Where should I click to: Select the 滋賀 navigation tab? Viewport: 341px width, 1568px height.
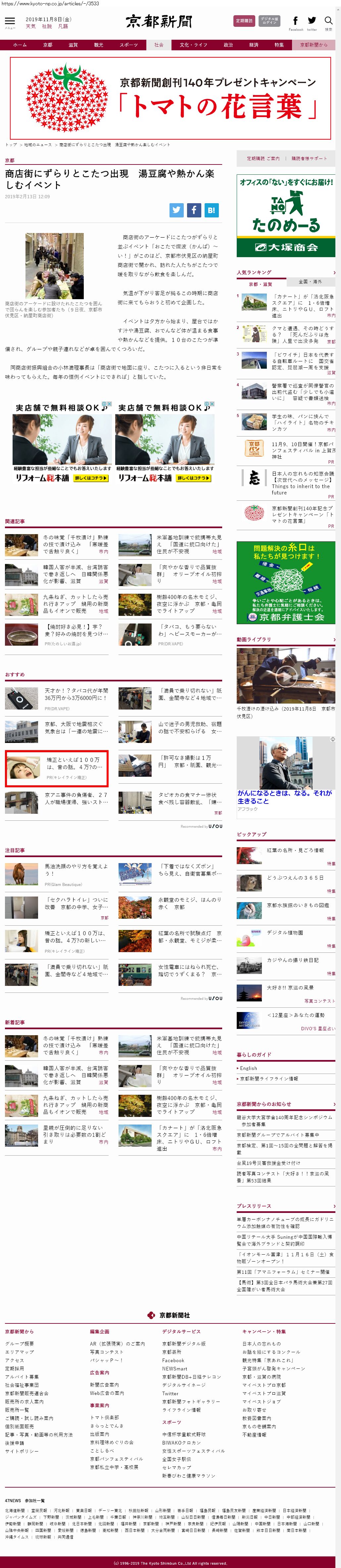point(73,45)
